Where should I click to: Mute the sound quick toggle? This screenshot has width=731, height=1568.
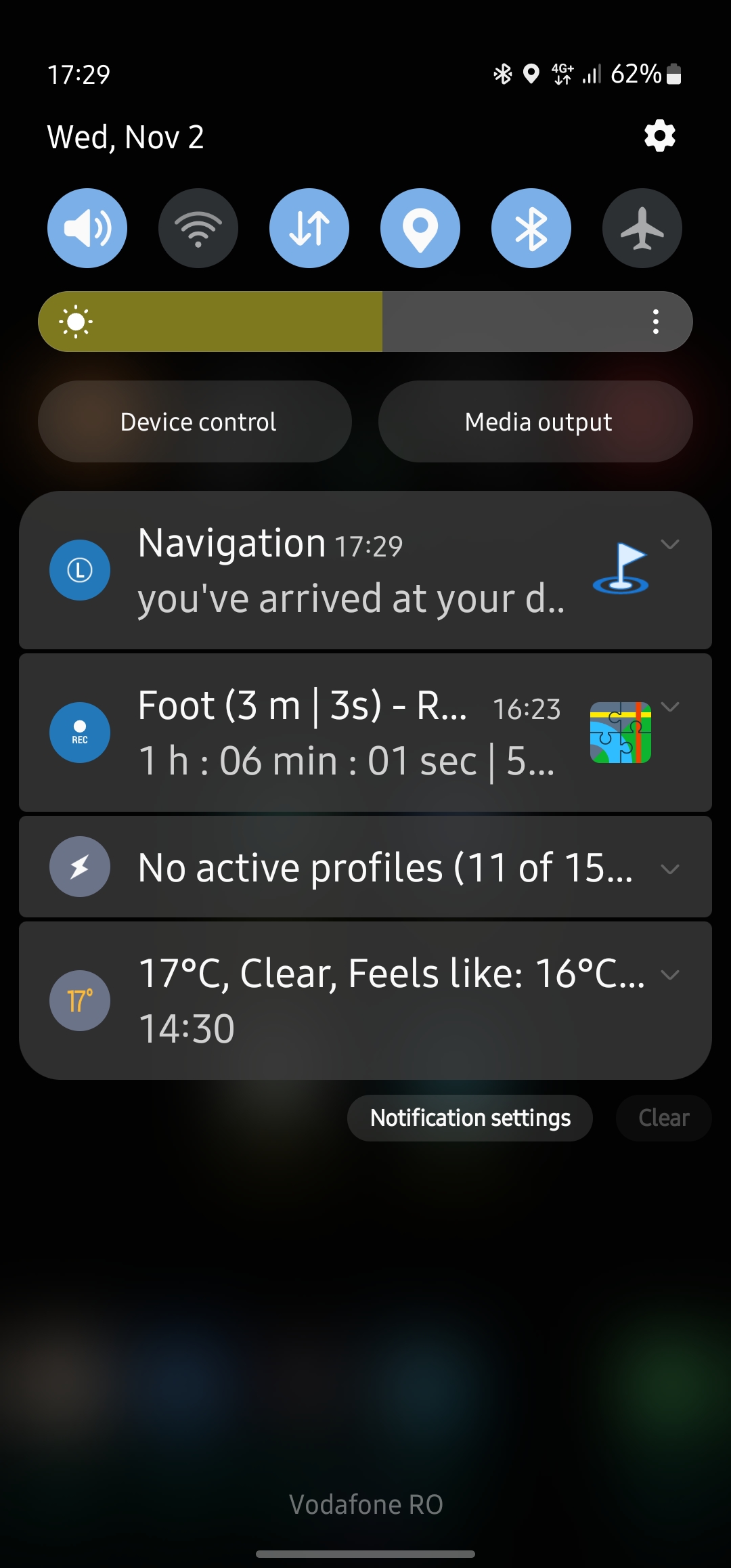coord(87,228)
